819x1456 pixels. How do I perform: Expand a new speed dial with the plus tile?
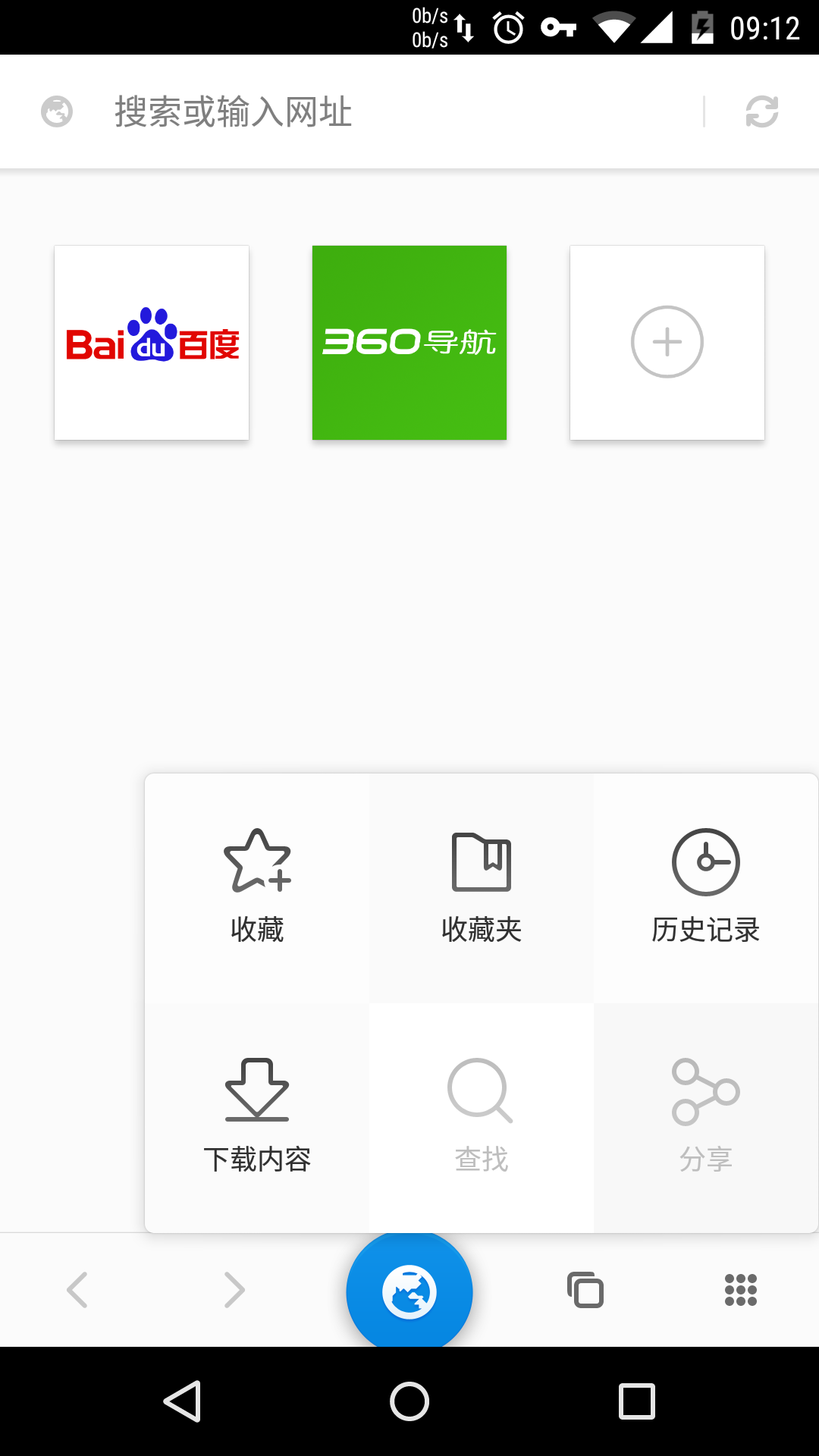point(667,342)
